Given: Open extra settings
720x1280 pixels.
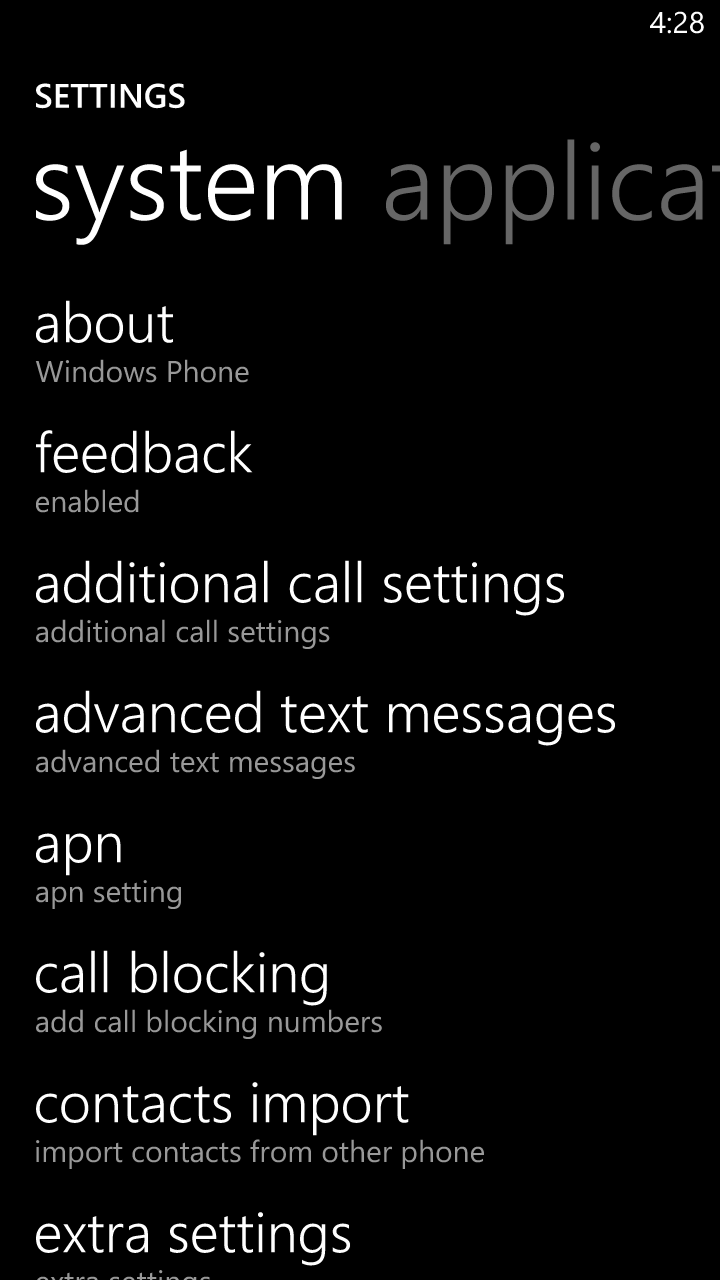Looking at the screenshot, I should pyautogui.click(x=360, y=1241).
